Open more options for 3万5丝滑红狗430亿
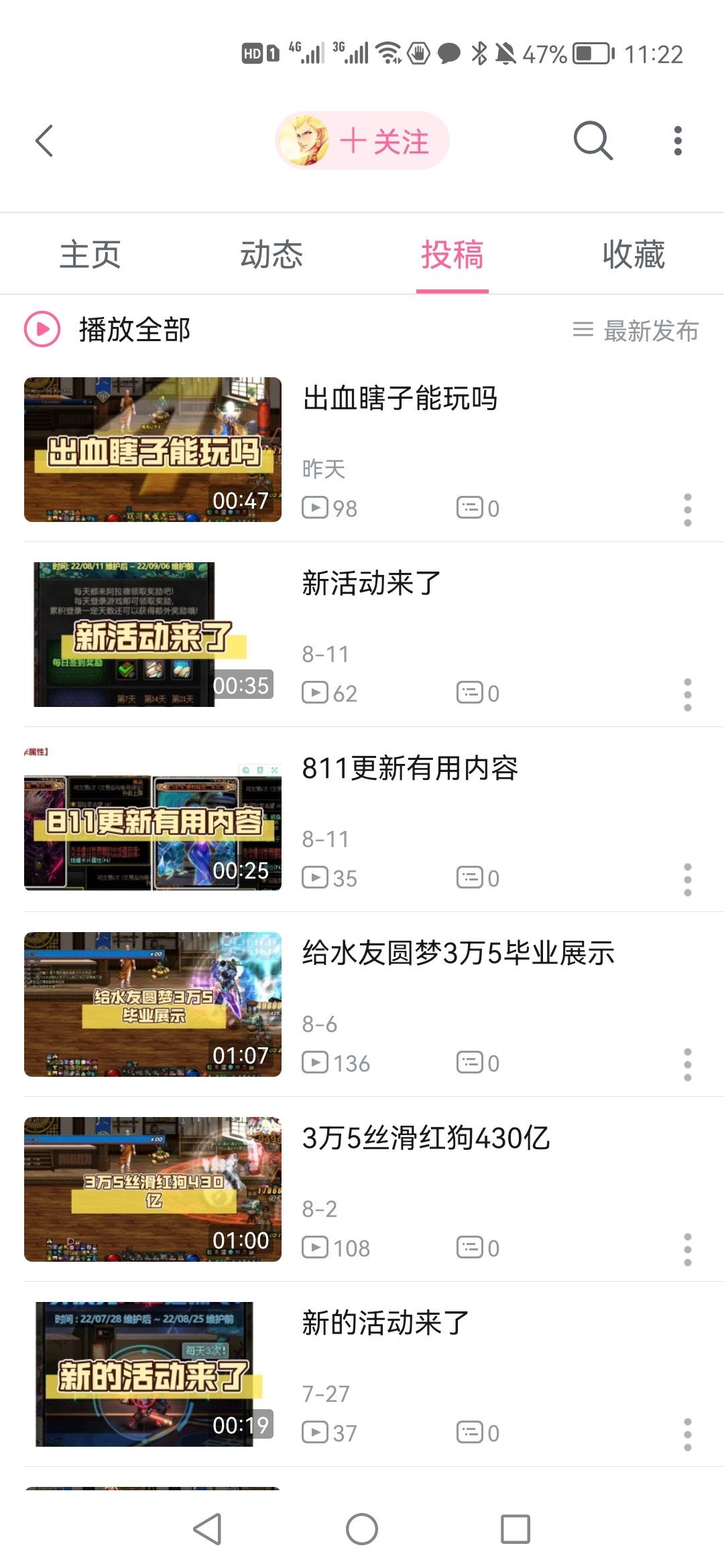The height and width of the screenshot is (1568, 724). point(687,1250)
